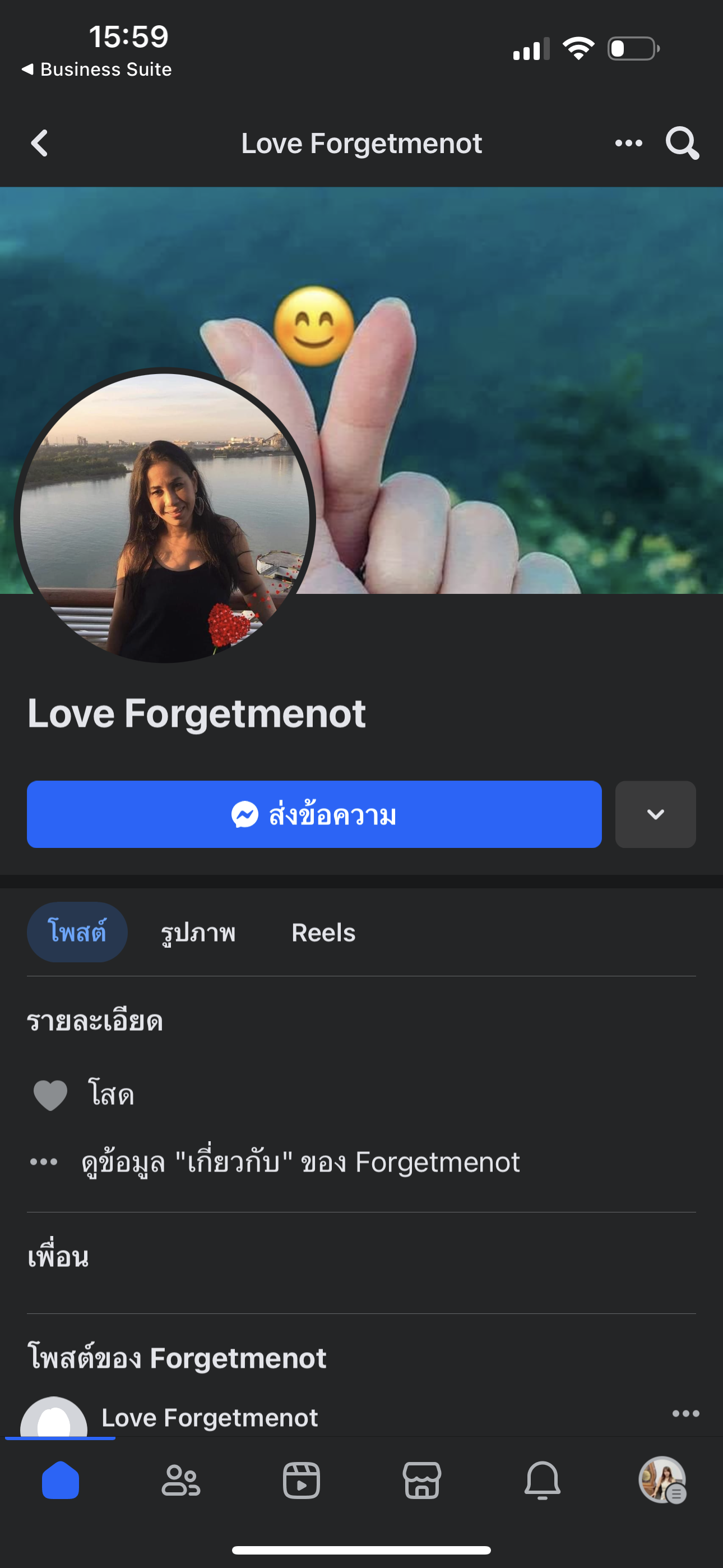Return to Business Suite app
Screen dimensions: 723x1568
[98, 70]
